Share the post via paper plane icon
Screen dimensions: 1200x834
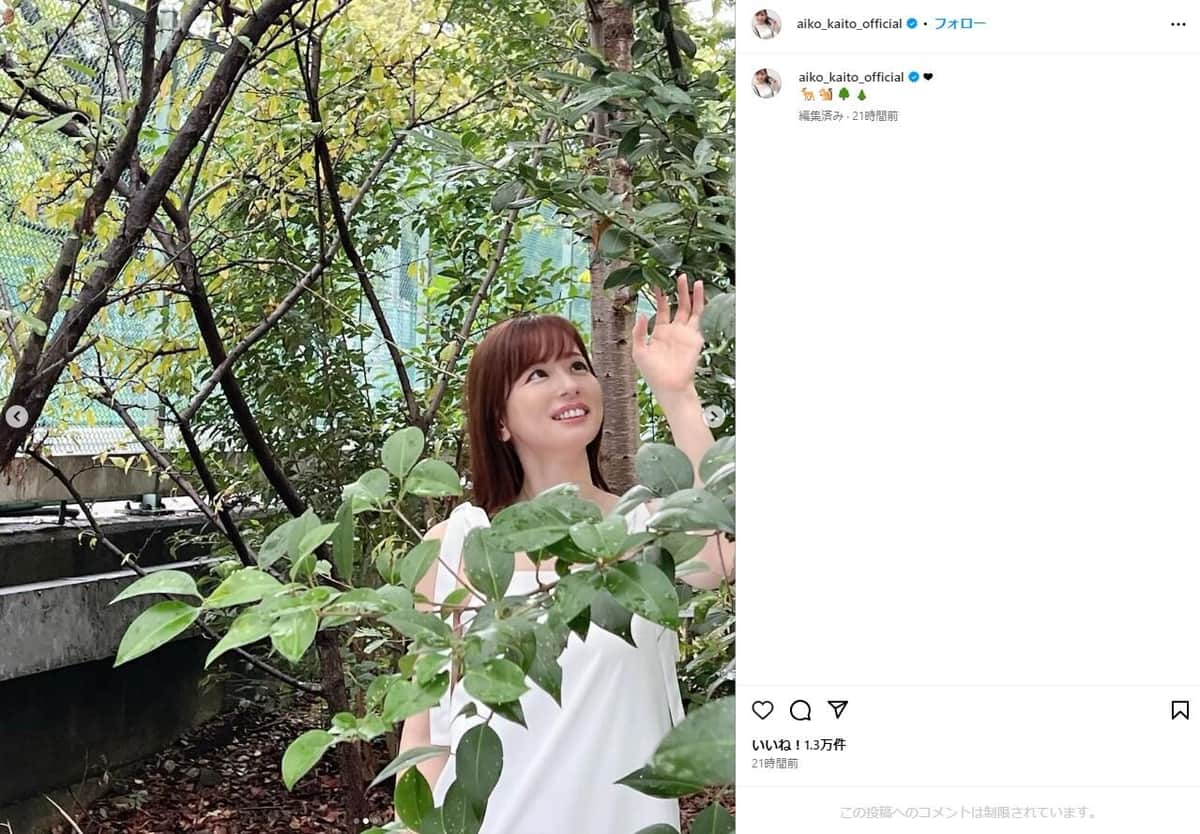838,709
